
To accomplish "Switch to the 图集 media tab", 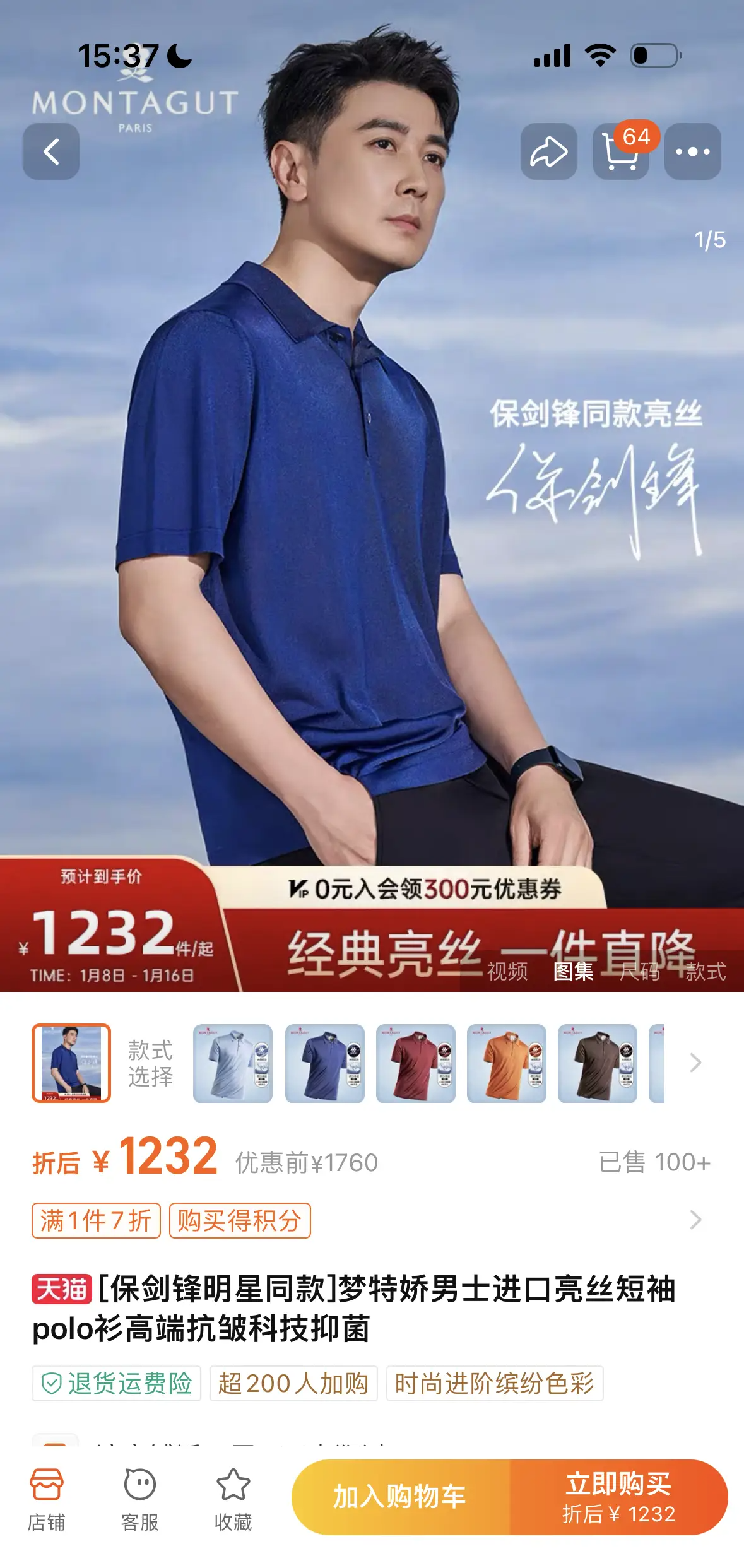I will click(x=573, y=971).
